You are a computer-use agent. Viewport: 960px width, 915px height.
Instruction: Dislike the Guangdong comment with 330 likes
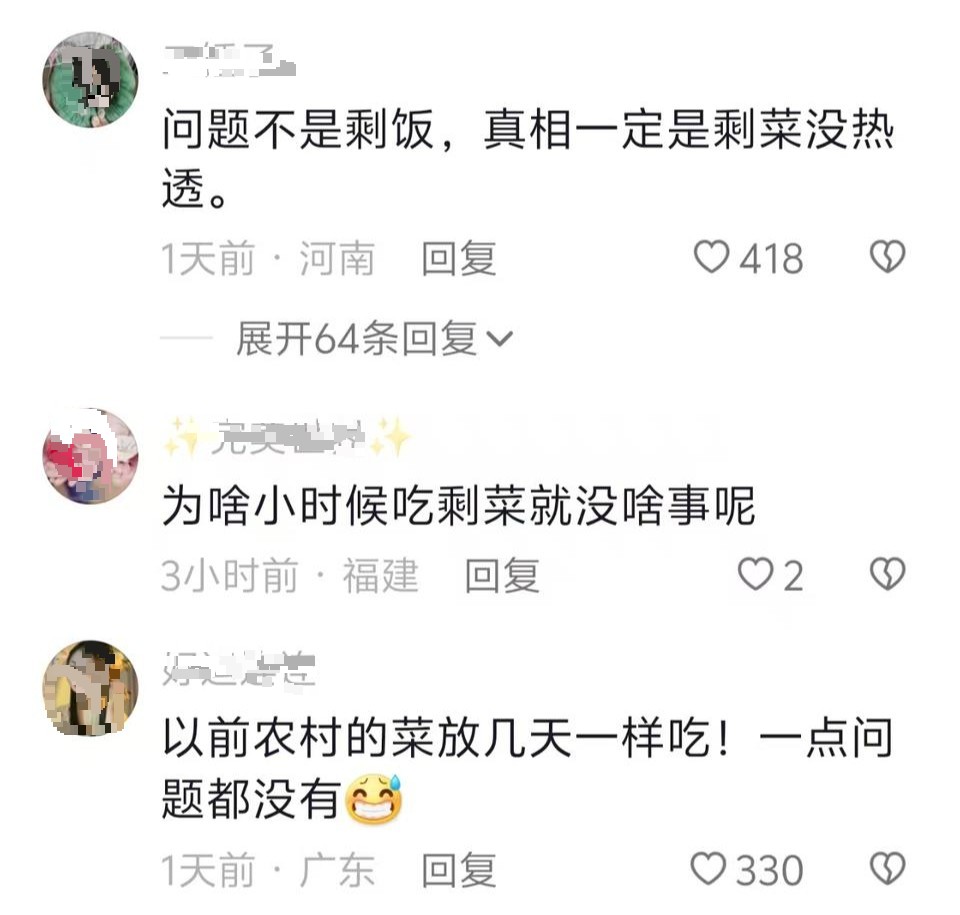(886, 869)
